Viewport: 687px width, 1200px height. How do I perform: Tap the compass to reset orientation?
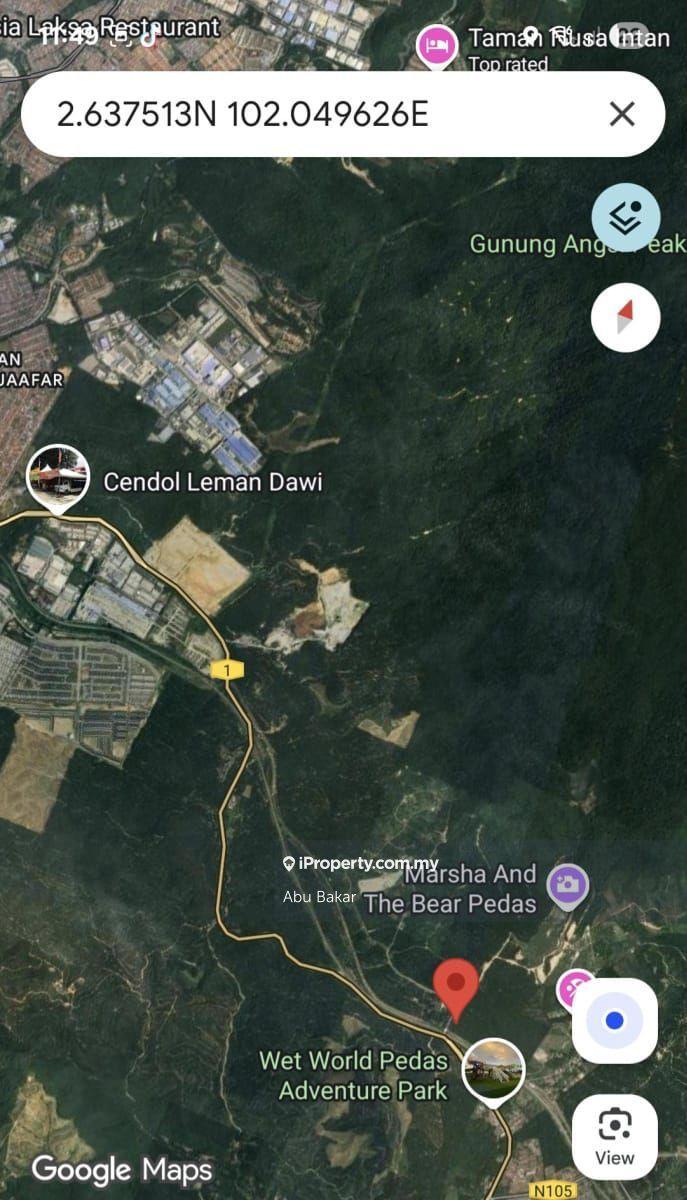[626, 318]
